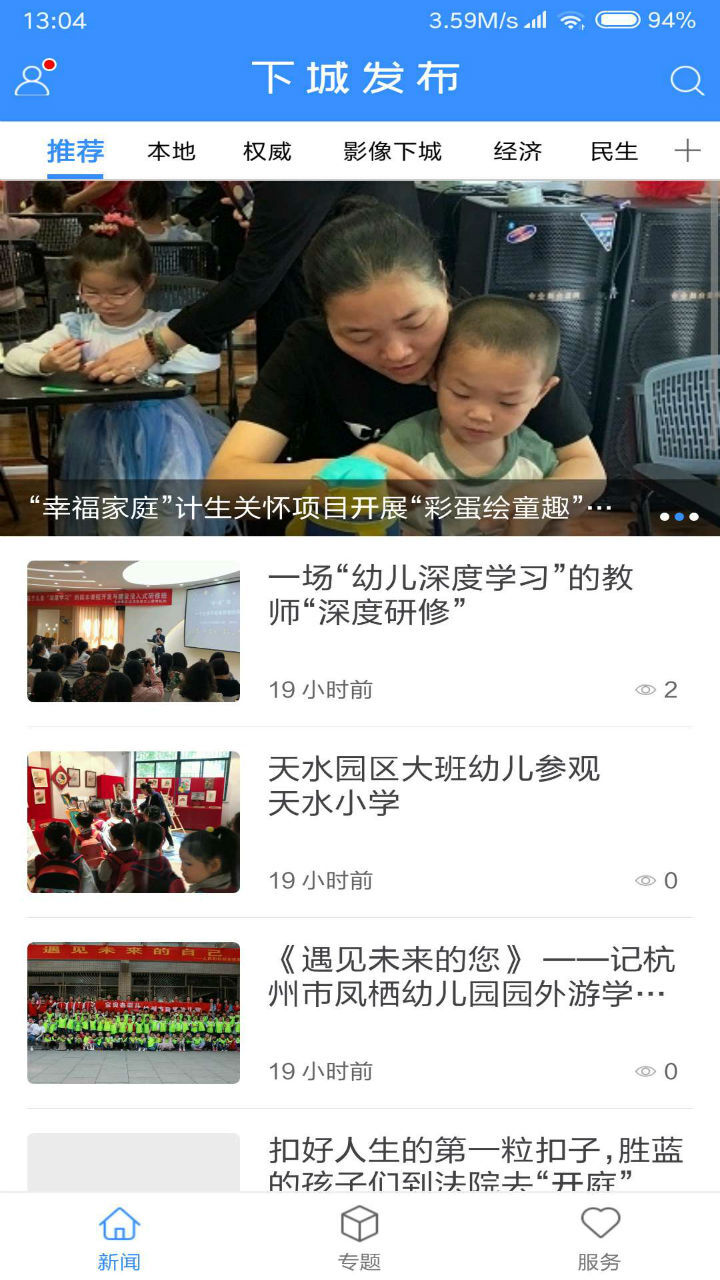Switch to the 本地 tab
The height and width of the screenshot is (1280, 720).
tap(171, 151)
